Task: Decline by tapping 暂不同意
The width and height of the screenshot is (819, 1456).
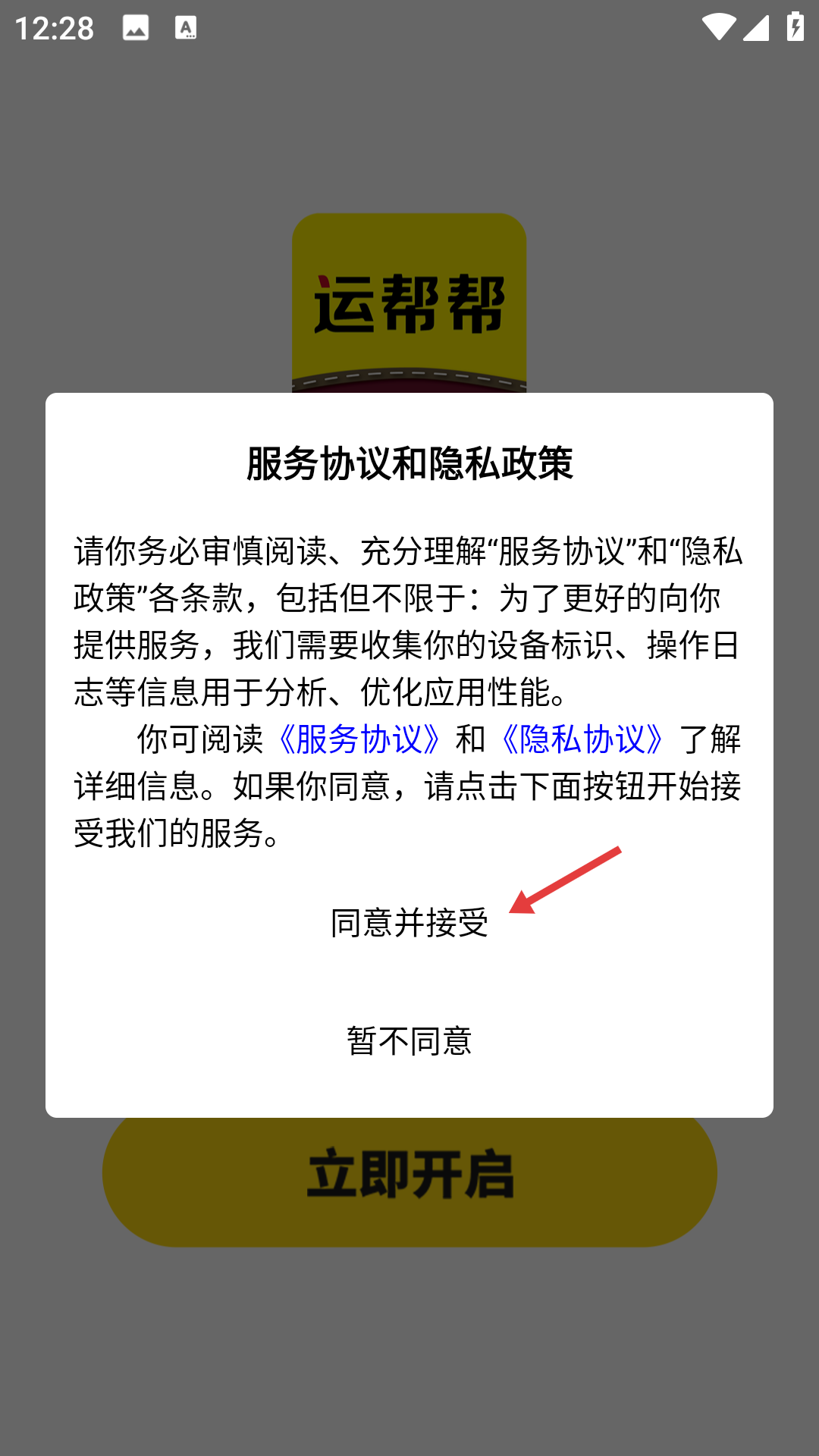Action: tap(409, 1040)
